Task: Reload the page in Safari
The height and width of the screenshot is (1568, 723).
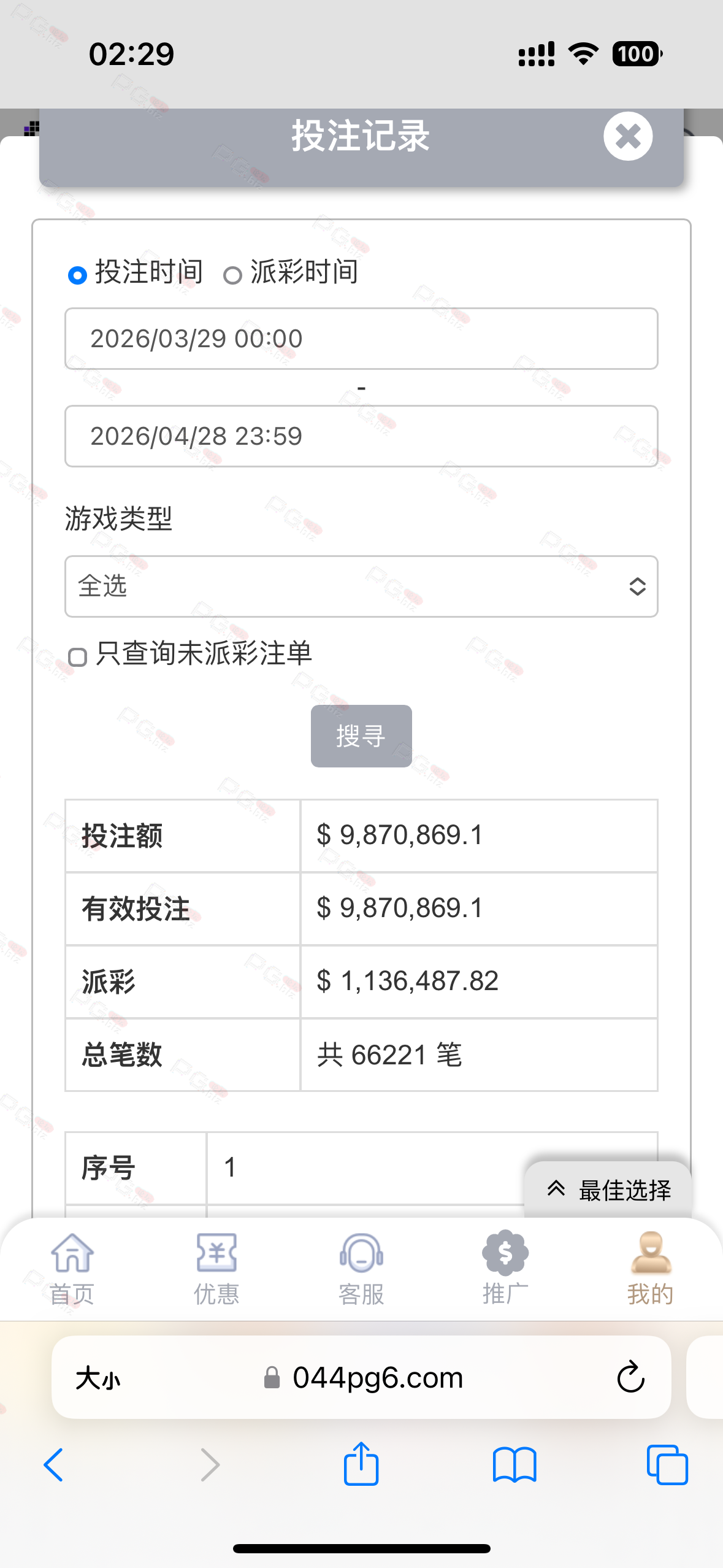Action: (630, 1377)
